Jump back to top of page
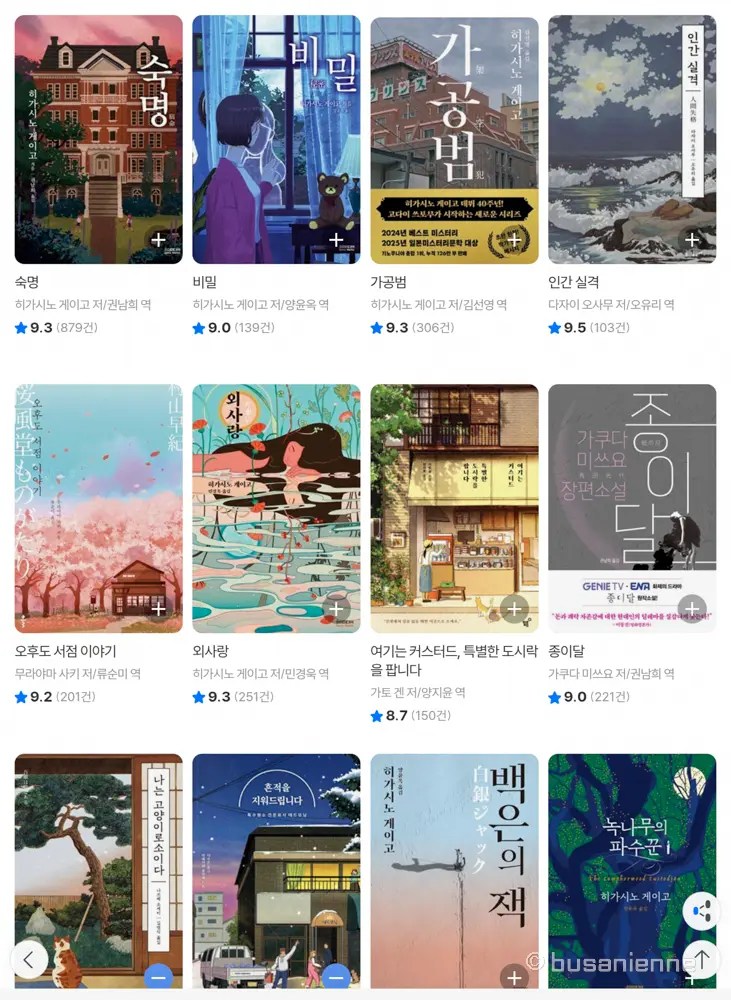The width and height of the screenshot is (731, 1000). pos(701,960)
